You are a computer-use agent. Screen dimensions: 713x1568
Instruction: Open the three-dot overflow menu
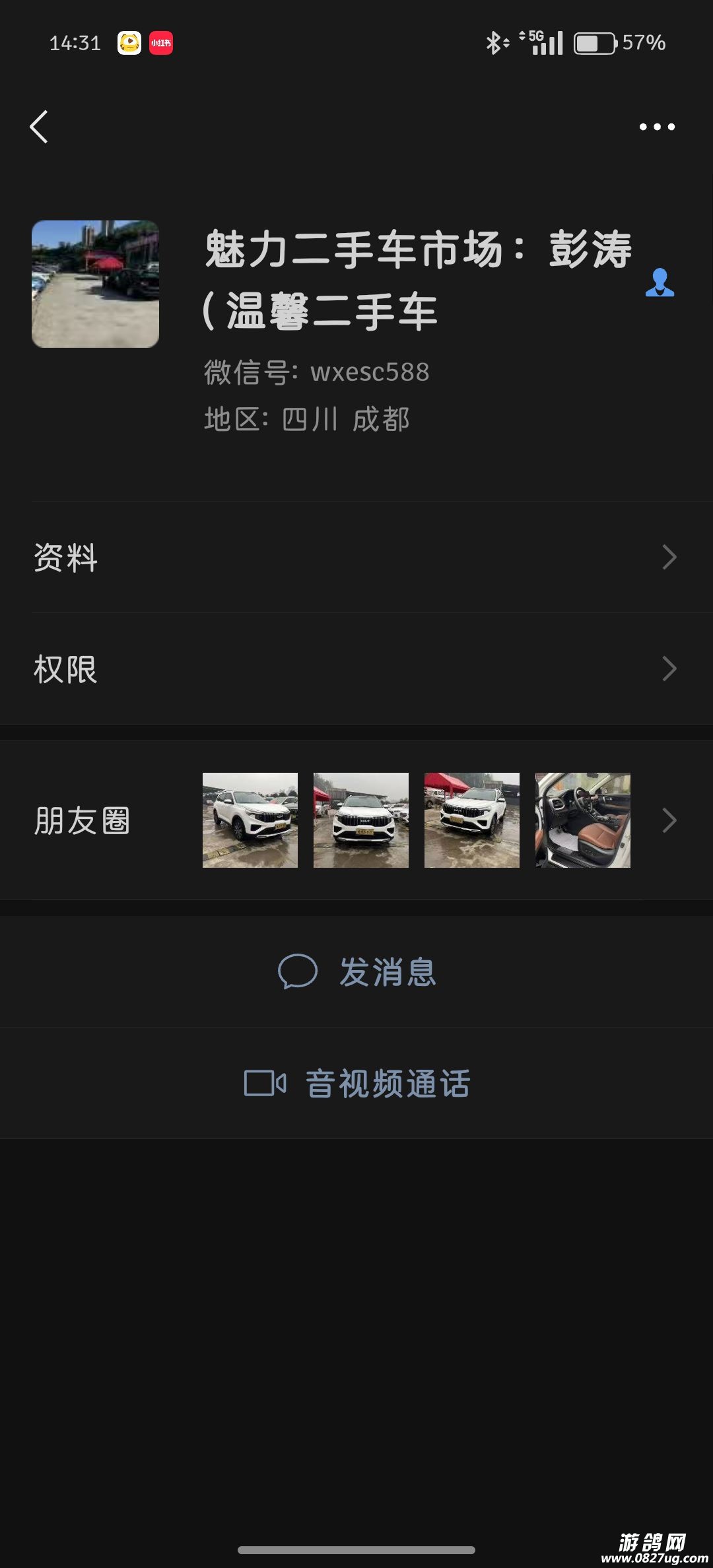pos(656,127)
